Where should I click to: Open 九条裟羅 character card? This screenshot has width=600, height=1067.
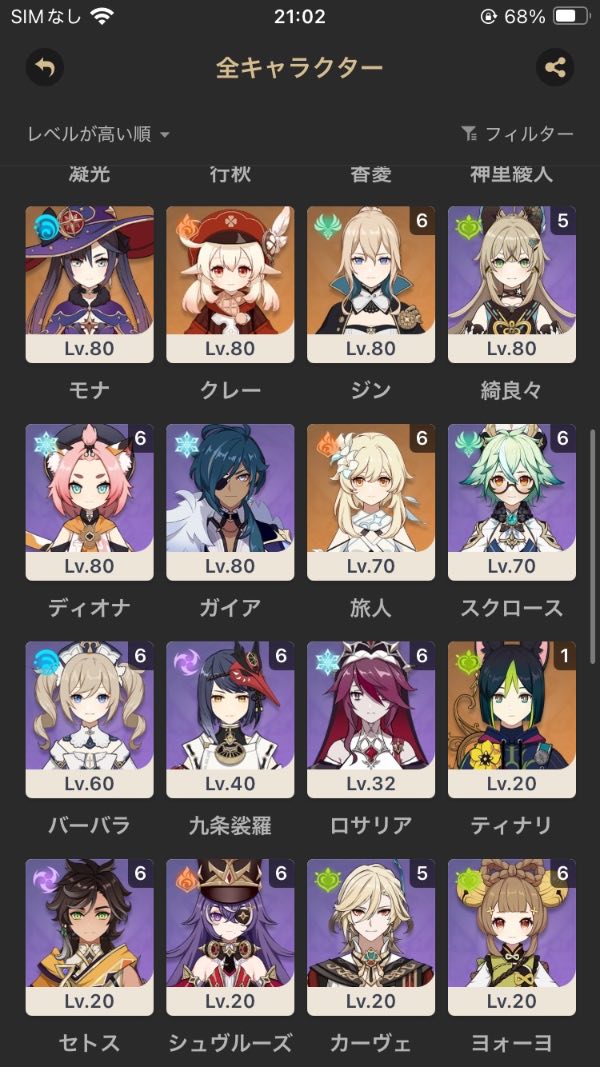tap(230, 719)
